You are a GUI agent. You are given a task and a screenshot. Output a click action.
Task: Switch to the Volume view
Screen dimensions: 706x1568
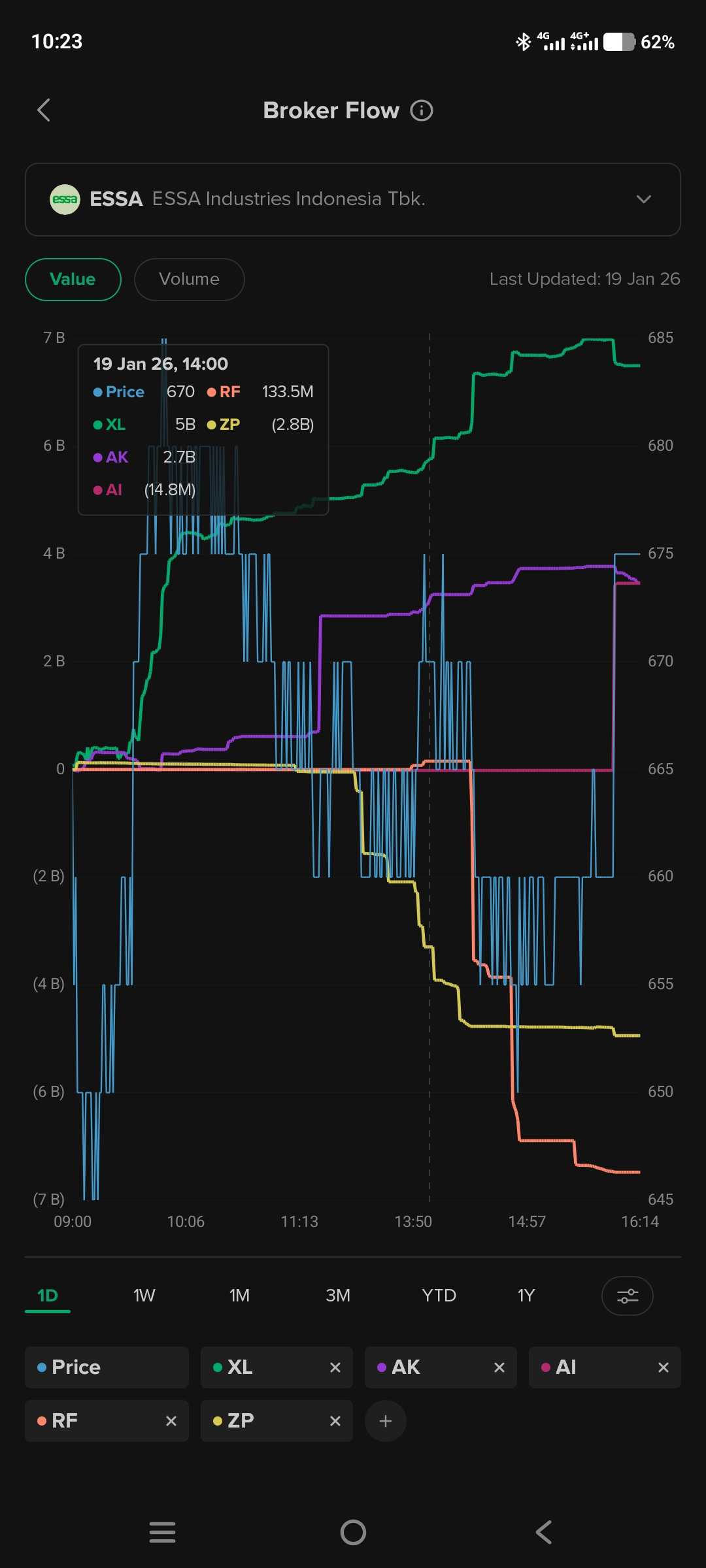[x=189, y=280]
